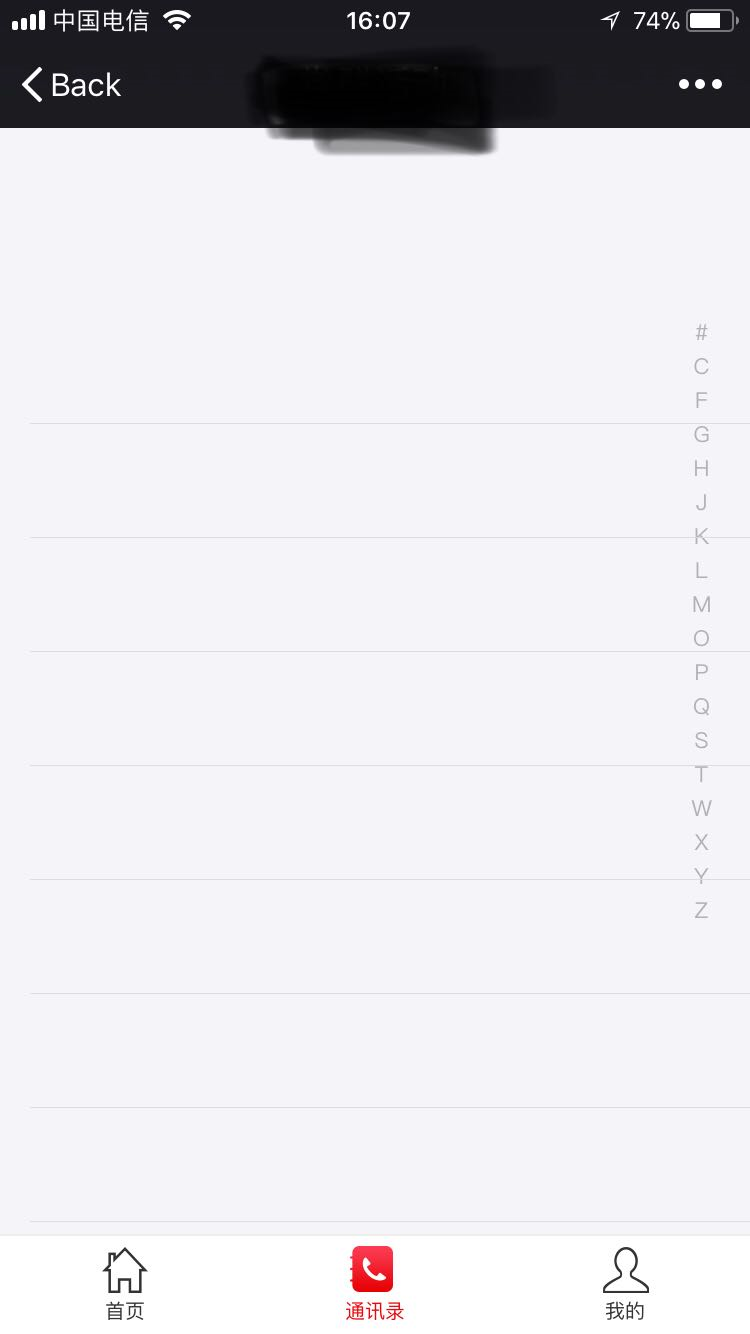Jump to index letter M

click(701, 604)
